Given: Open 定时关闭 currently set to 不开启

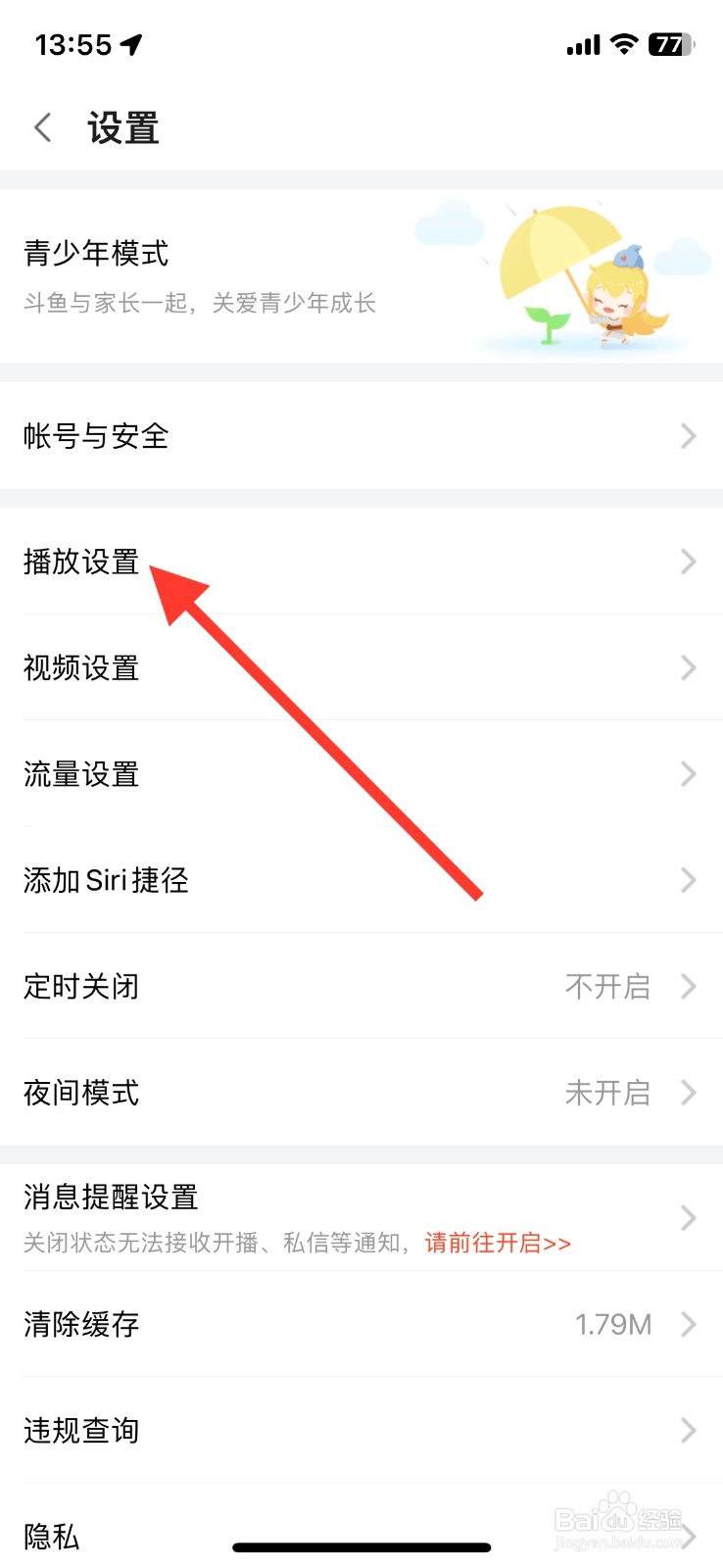Looking at the screenshot, I should [x=361, y=987].
